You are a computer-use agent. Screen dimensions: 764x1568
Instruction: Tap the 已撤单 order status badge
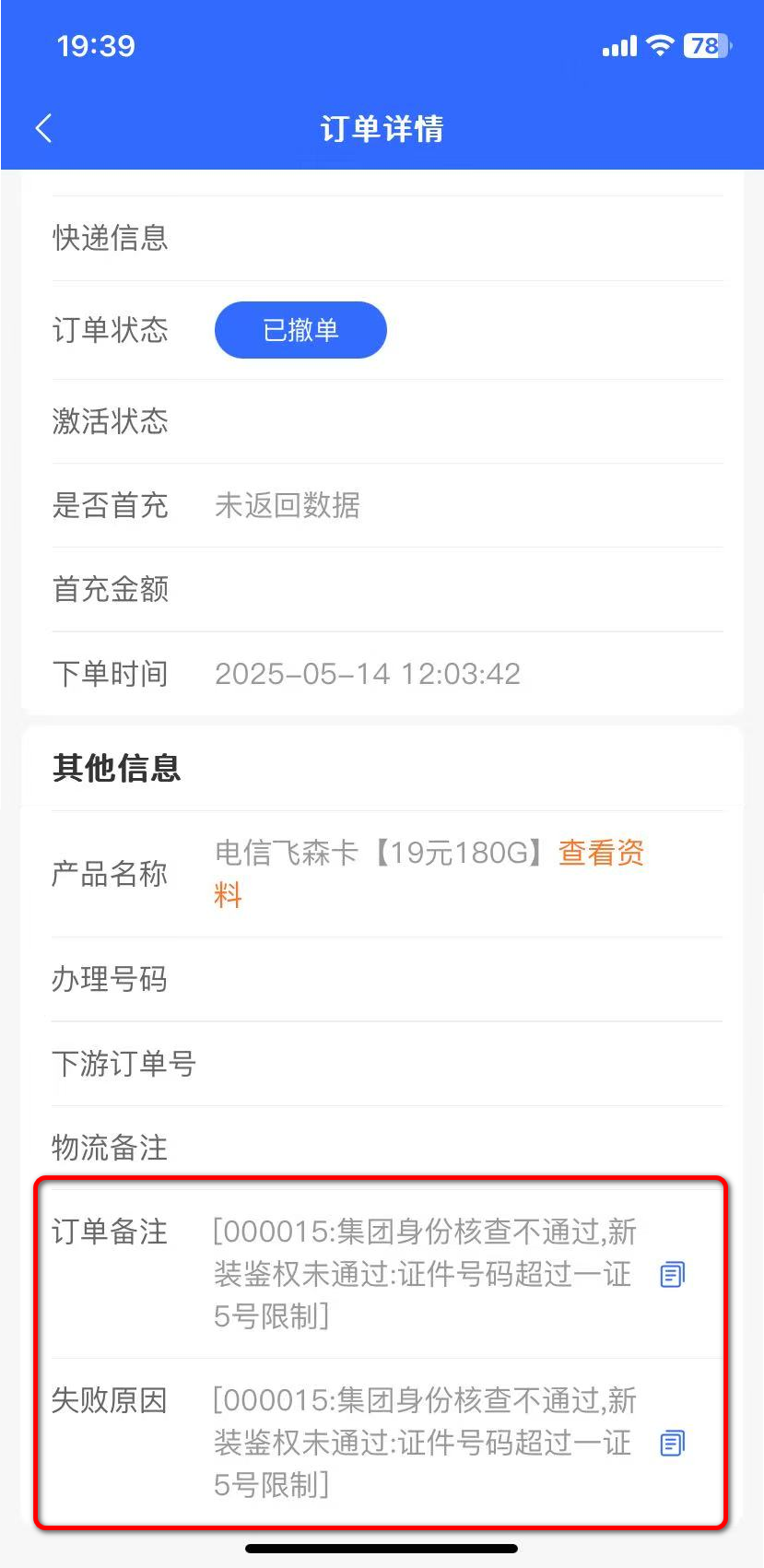coord(300,330)
